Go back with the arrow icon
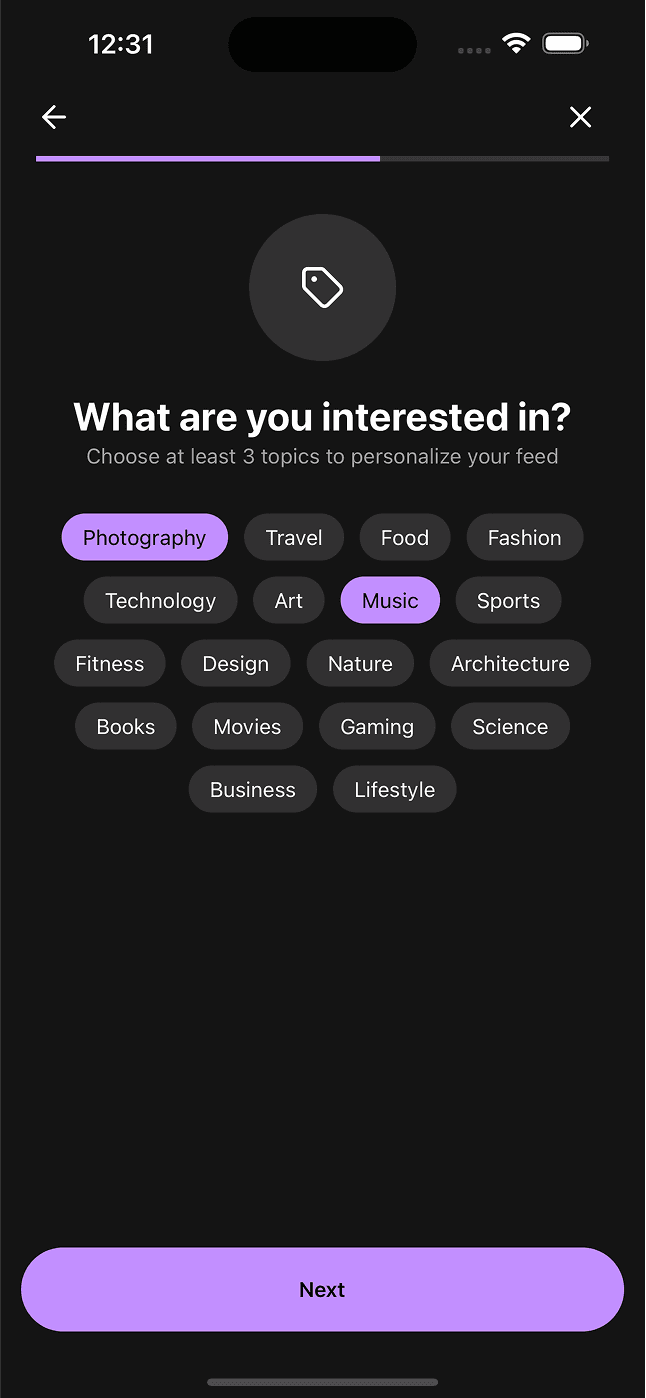This screenshot has width=646, height=1398. (54, 118)
